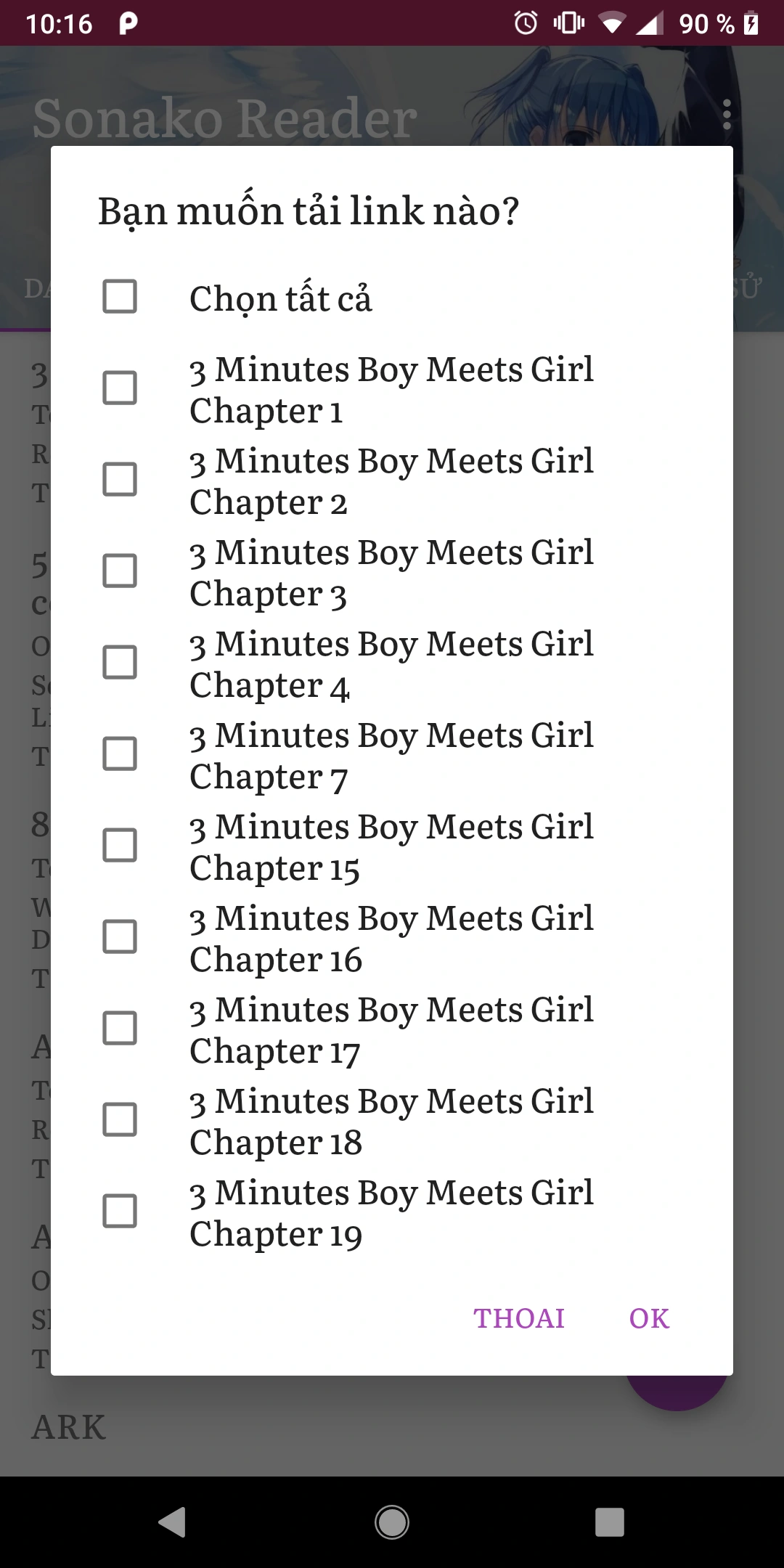Select the Chapter 4 checkbox
This screenshot has height=1568, width=784.
(x=120, y=662)
